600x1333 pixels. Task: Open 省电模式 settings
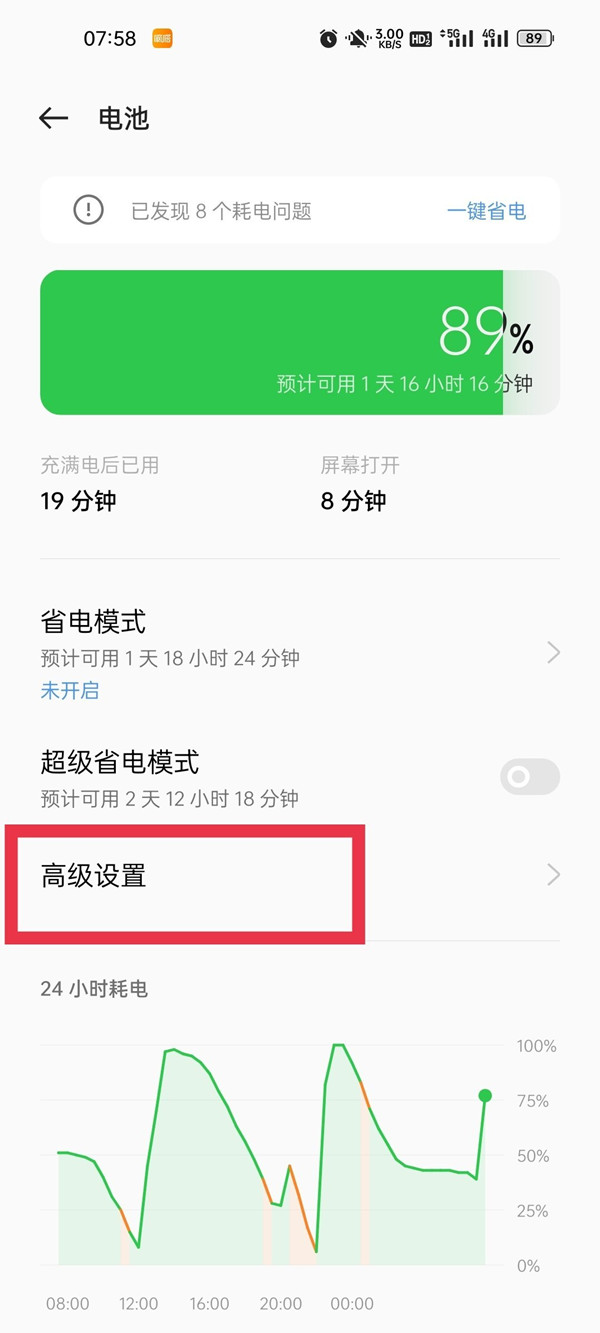pos(300,654)
